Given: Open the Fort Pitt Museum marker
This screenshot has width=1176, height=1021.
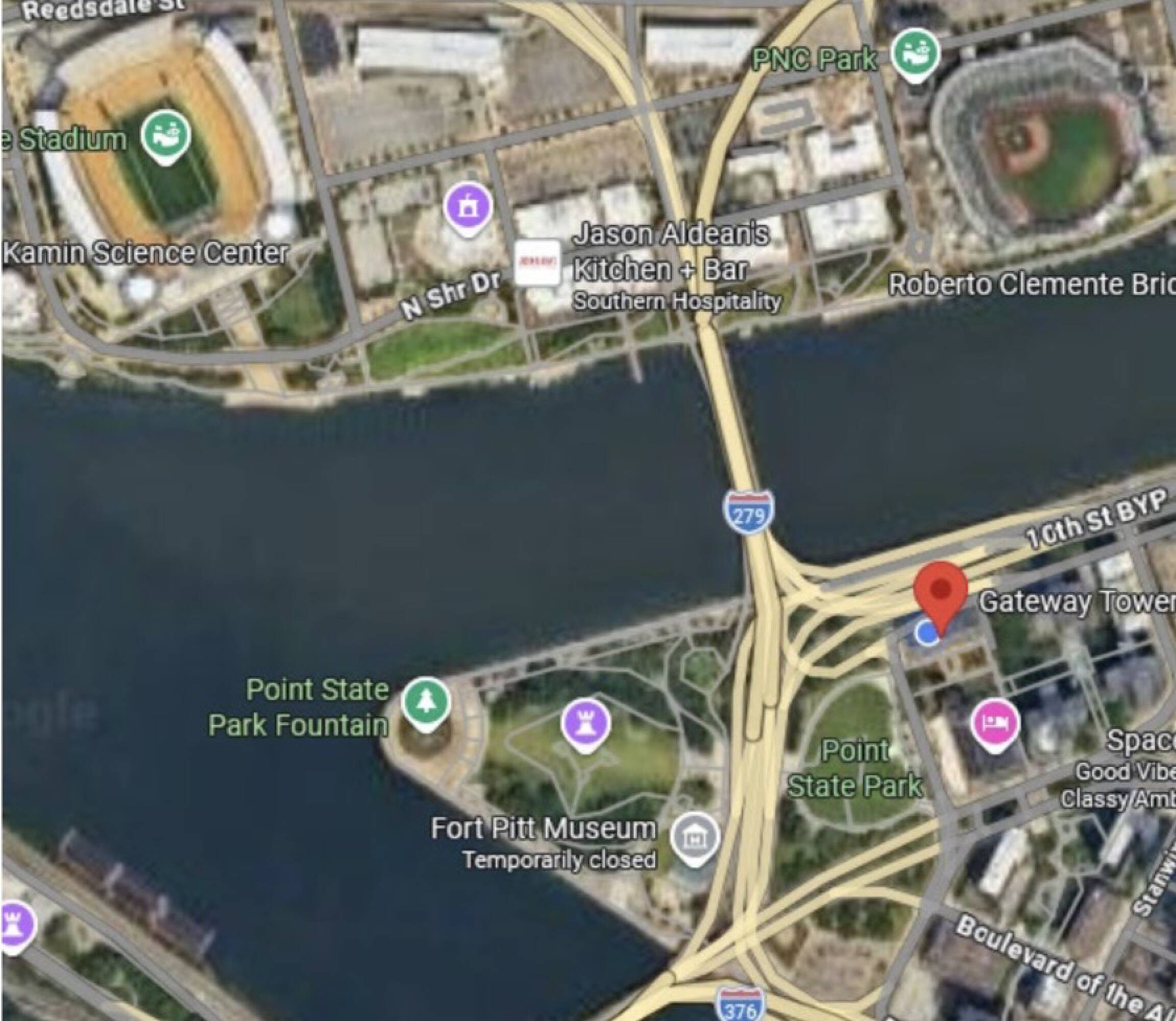Looking at the screenshot, I should (x=694, y=839).
